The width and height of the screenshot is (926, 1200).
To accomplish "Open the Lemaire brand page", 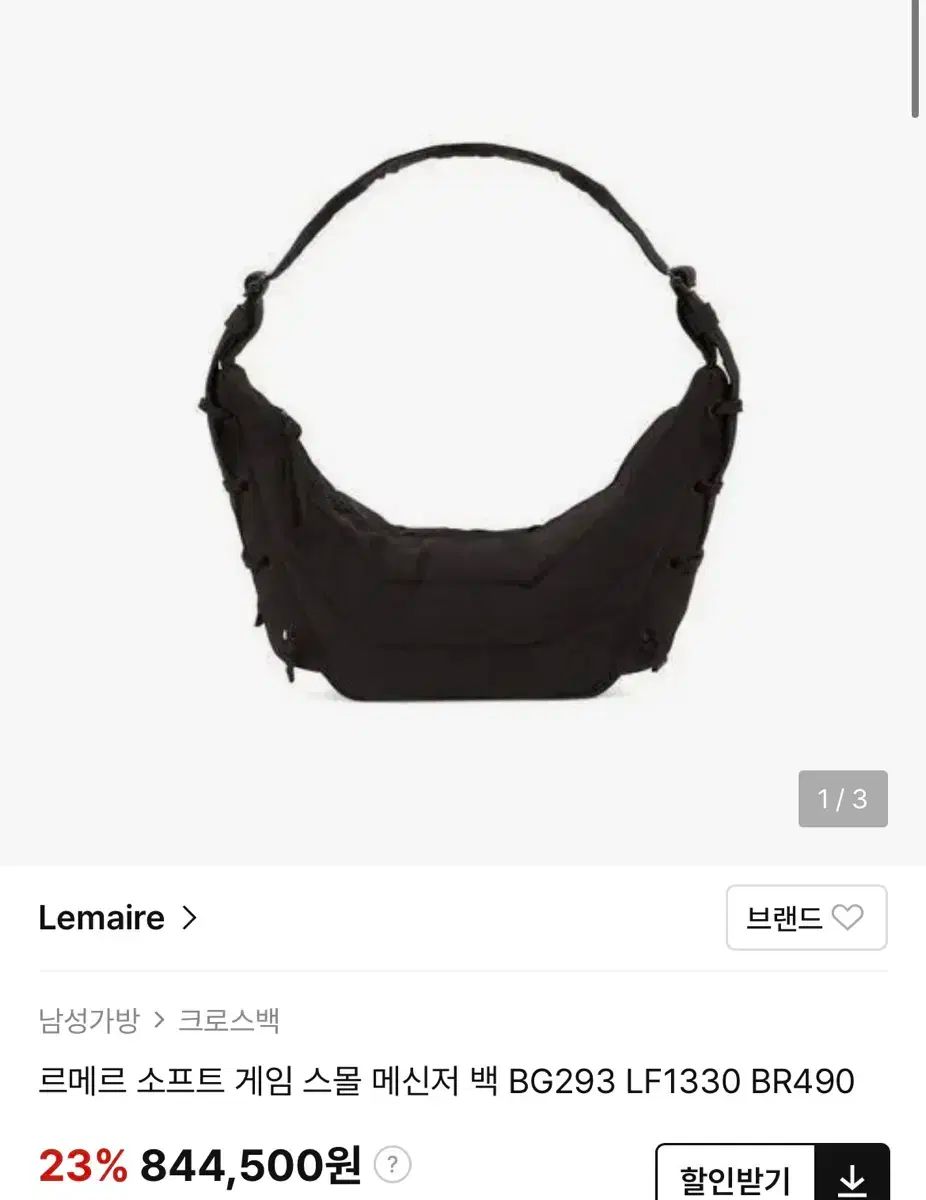I will tap(118, 918).
